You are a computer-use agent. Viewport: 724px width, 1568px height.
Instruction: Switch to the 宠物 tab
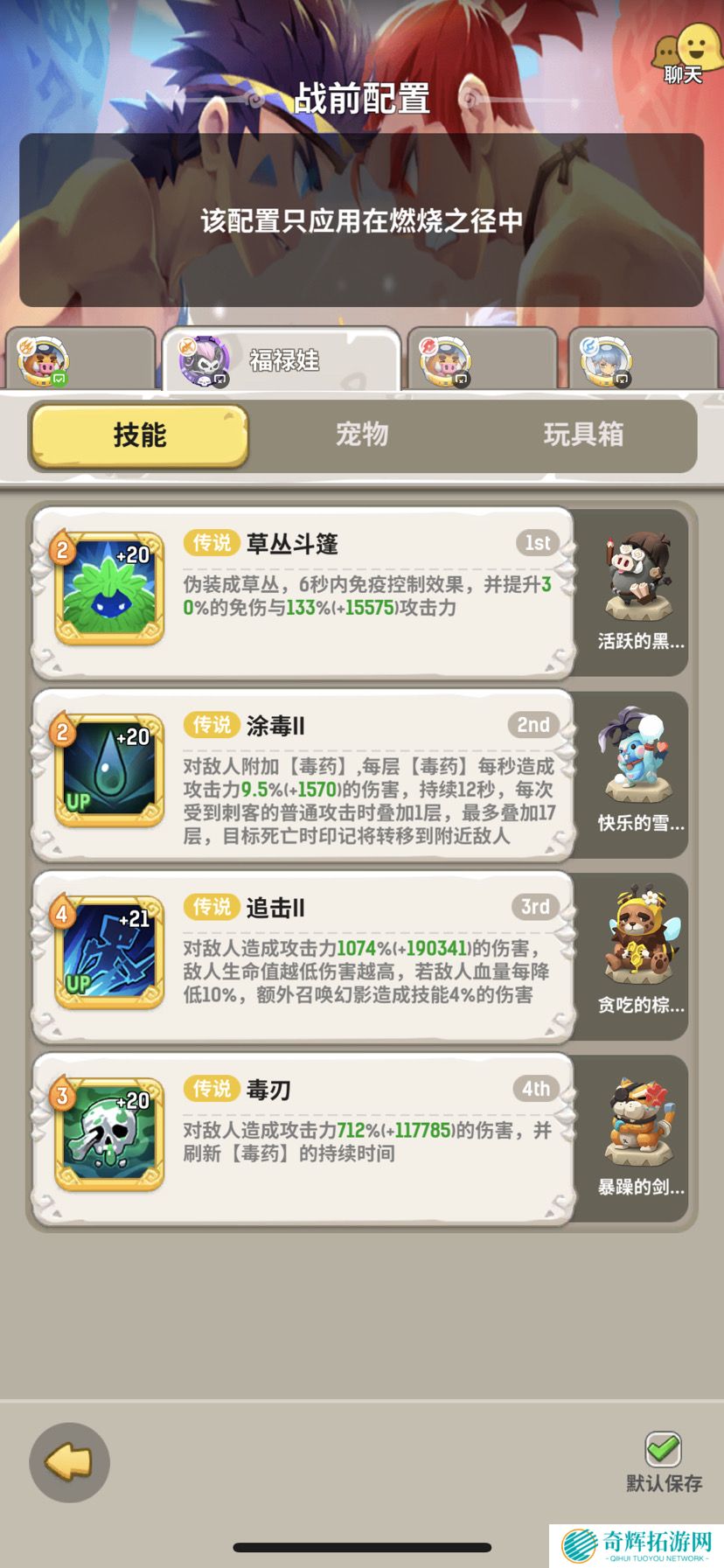point(362,435)
